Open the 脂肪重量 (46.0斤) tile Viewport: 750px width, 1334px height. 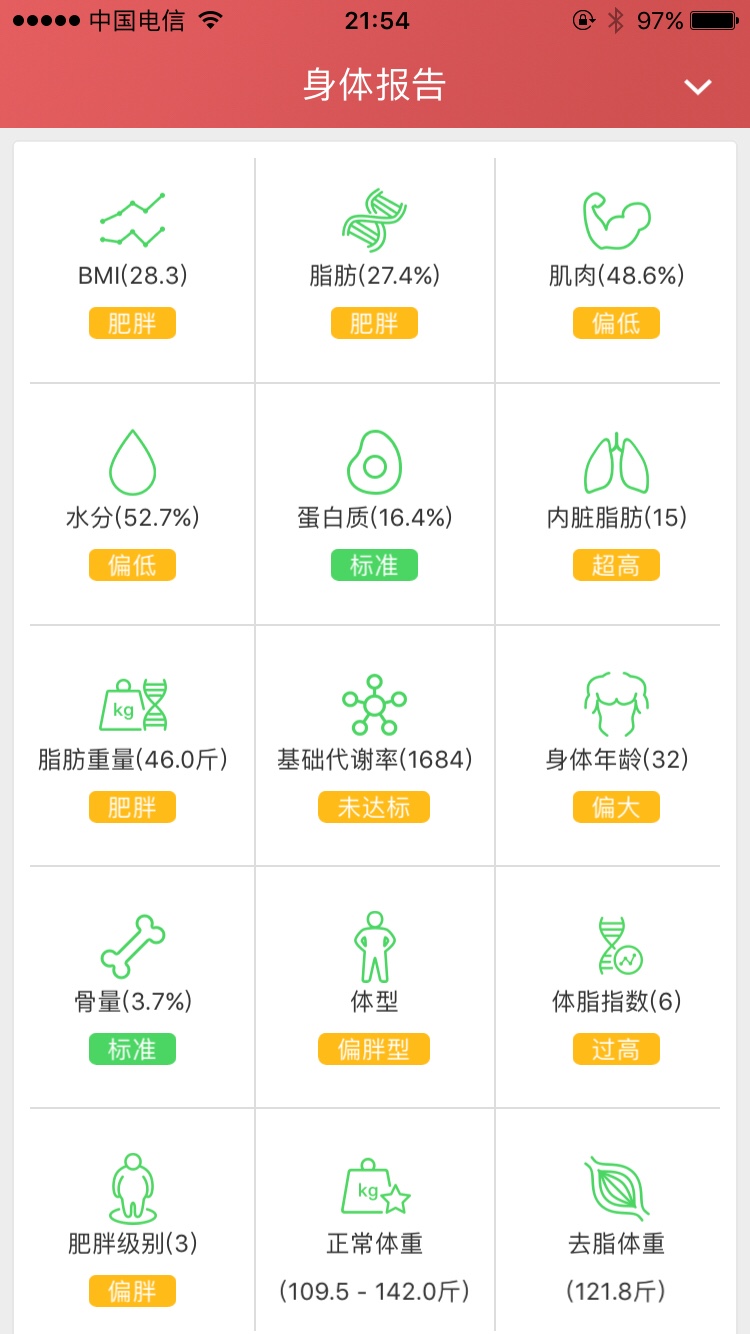pyautogui.click(x=133, y=747)
